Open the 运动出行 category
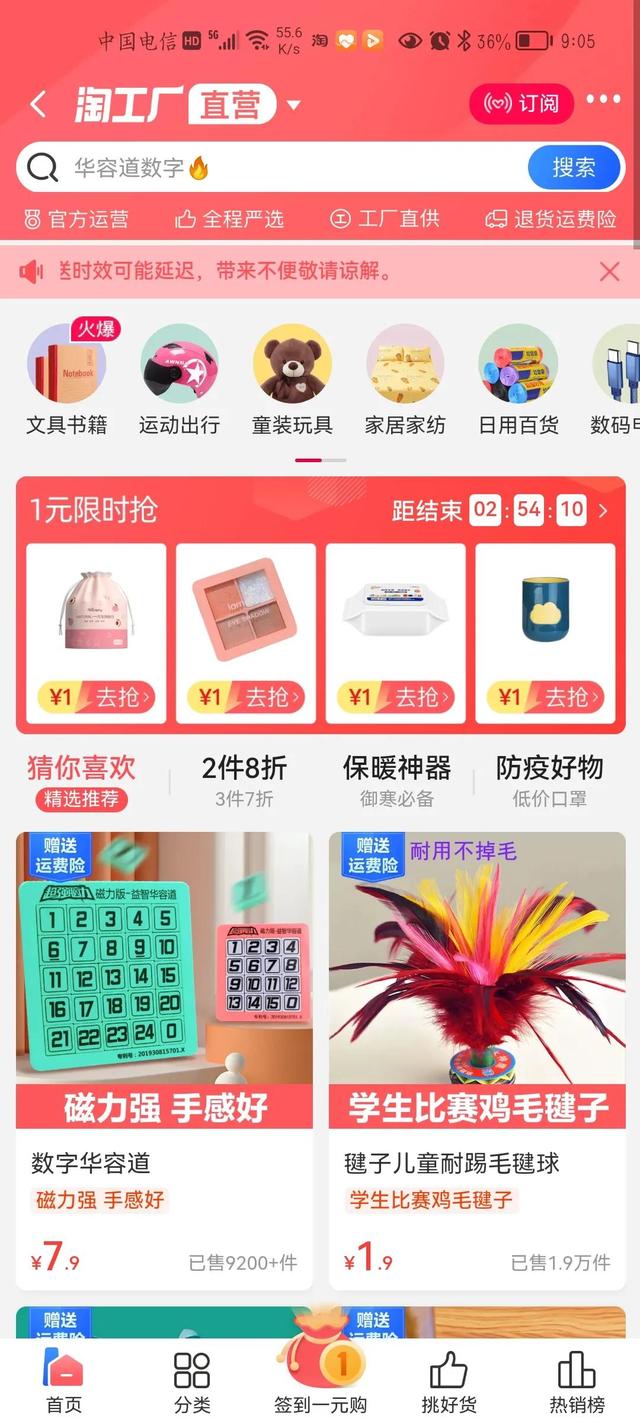 (x=179, y=380)
